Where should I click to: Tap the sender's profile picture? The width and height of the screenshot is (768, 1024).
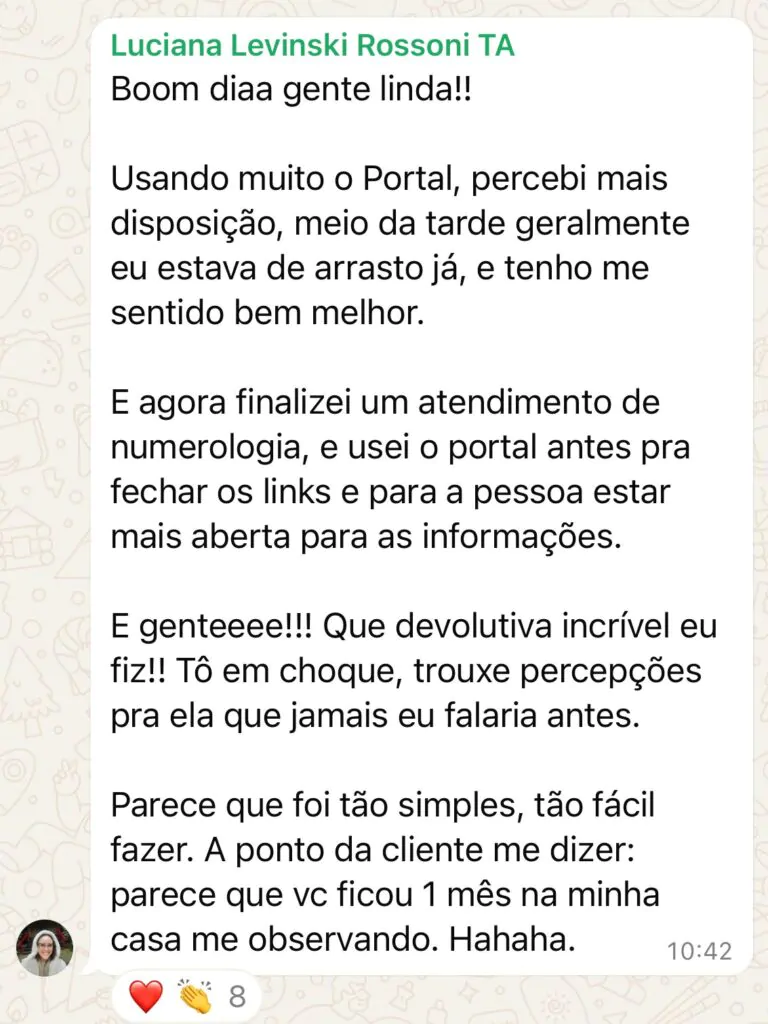click(45, 947)
